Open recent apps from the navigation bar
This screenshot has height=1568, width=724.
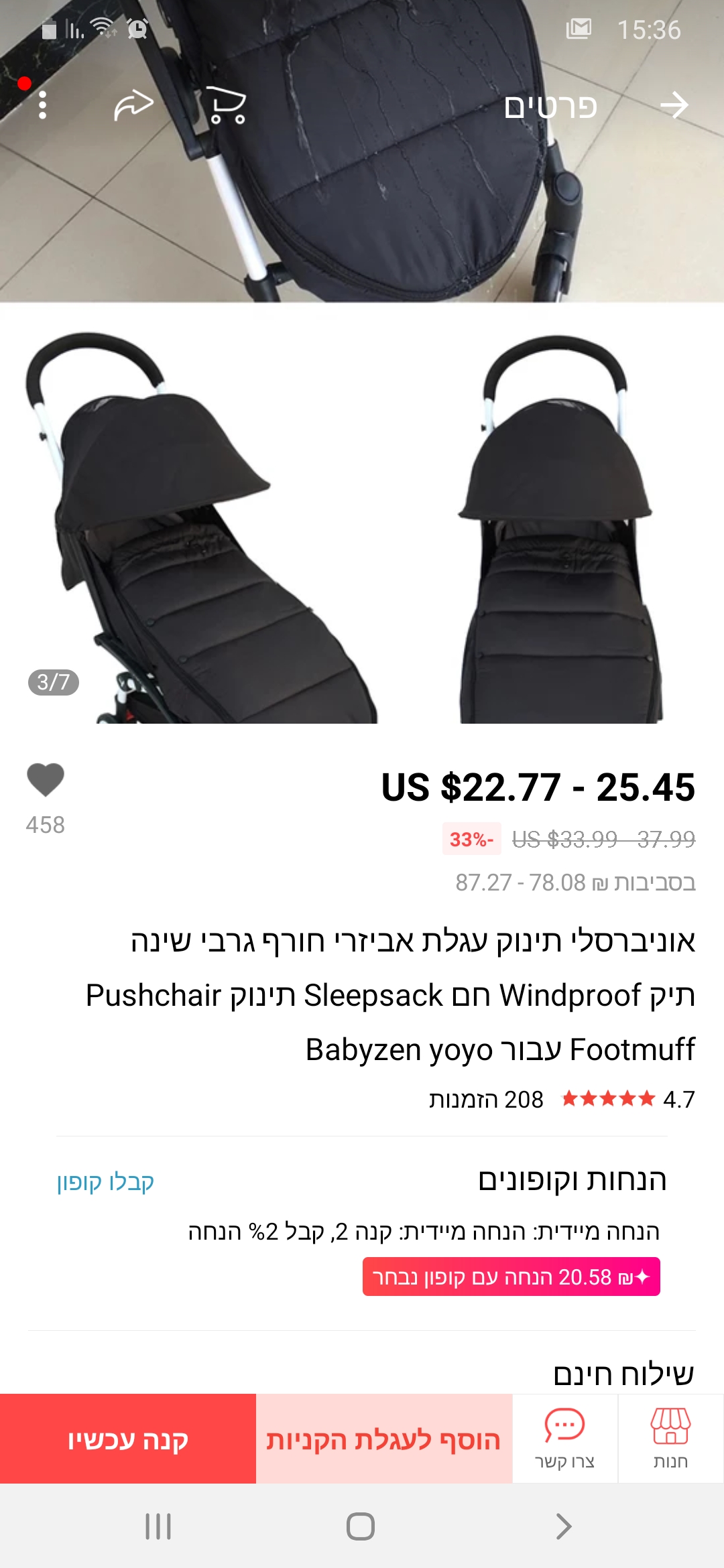pos(158,1526)
